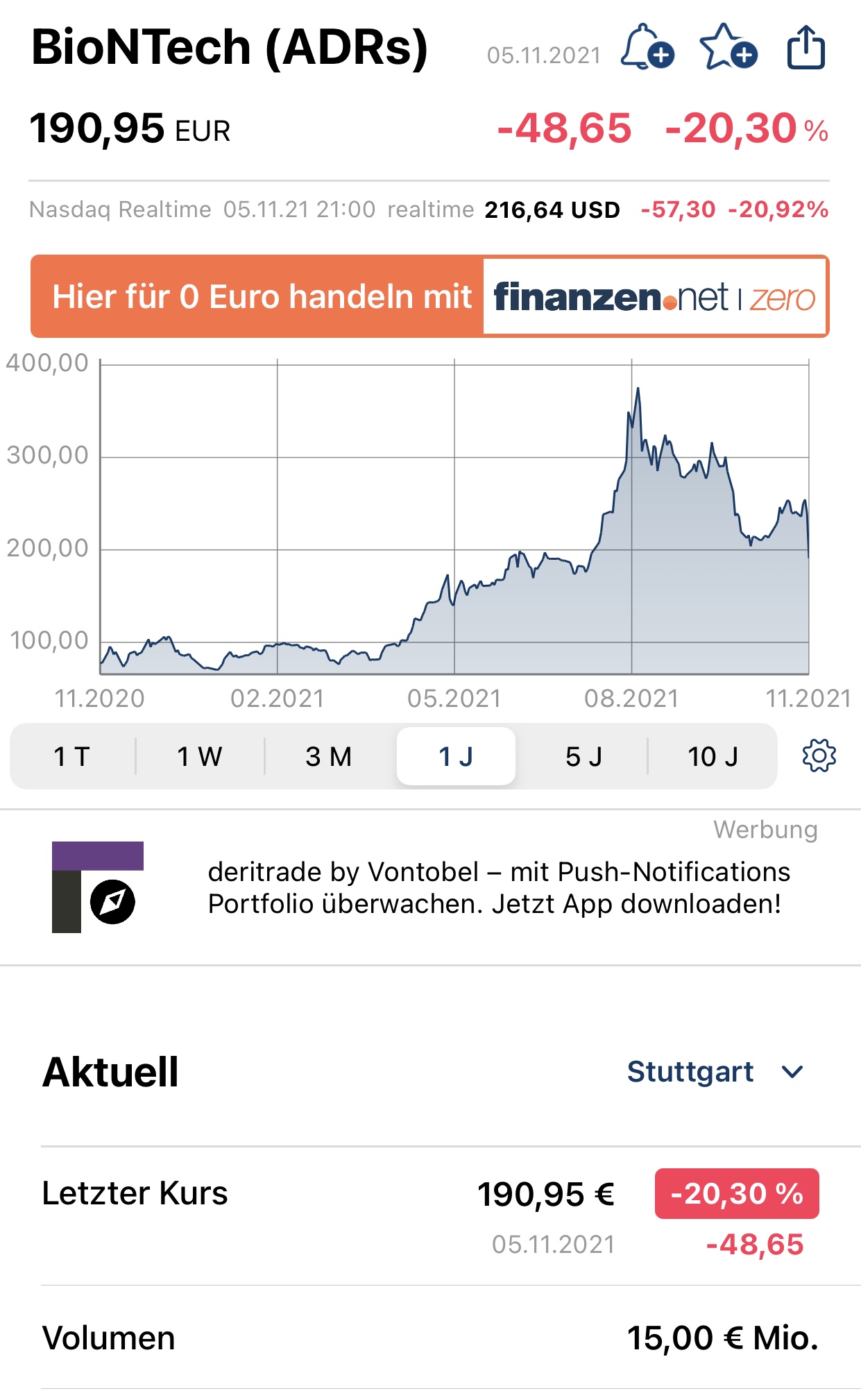Share this BioNTech stock page
Image resolution: width=861 pixels, height=1400 pixels.
(x=805, y=48)
